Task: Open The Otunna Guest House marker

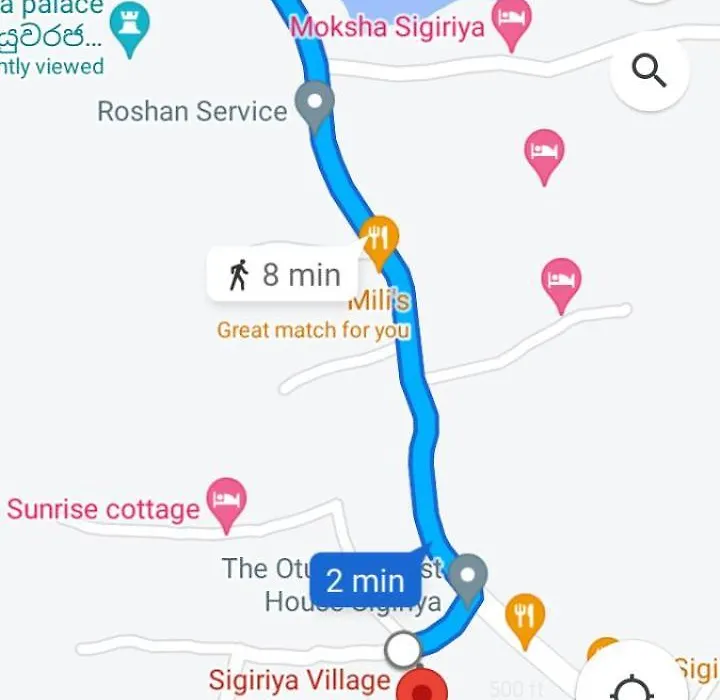Action: (466, 575)
